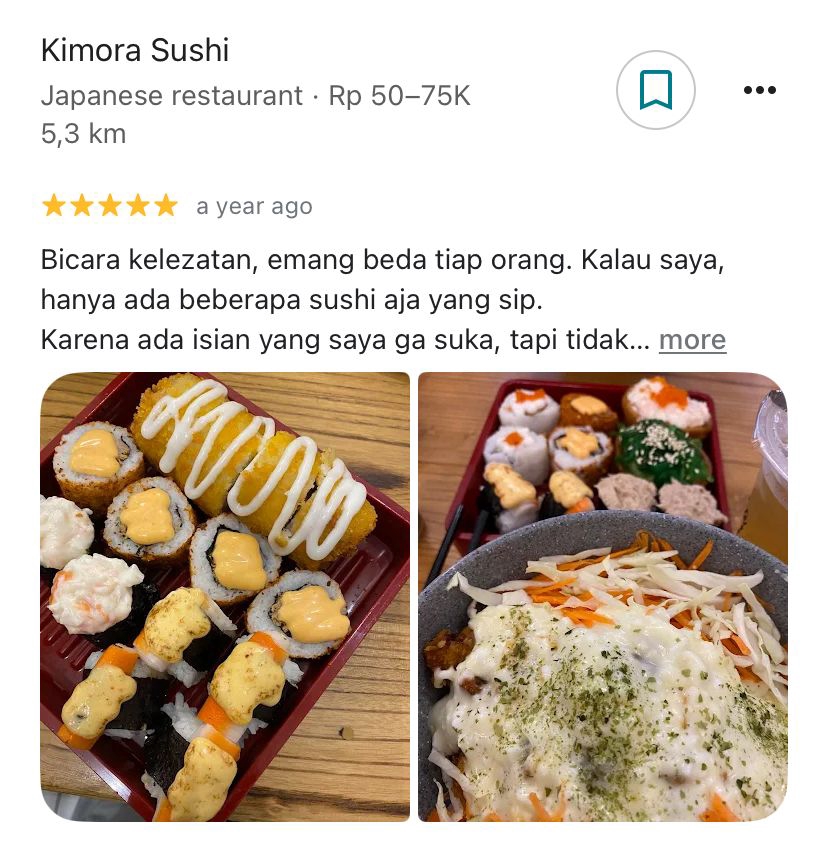Open the rice bowl review photo
The width and height of the screenshot is (828, 852).
click(x=603, y=597)
